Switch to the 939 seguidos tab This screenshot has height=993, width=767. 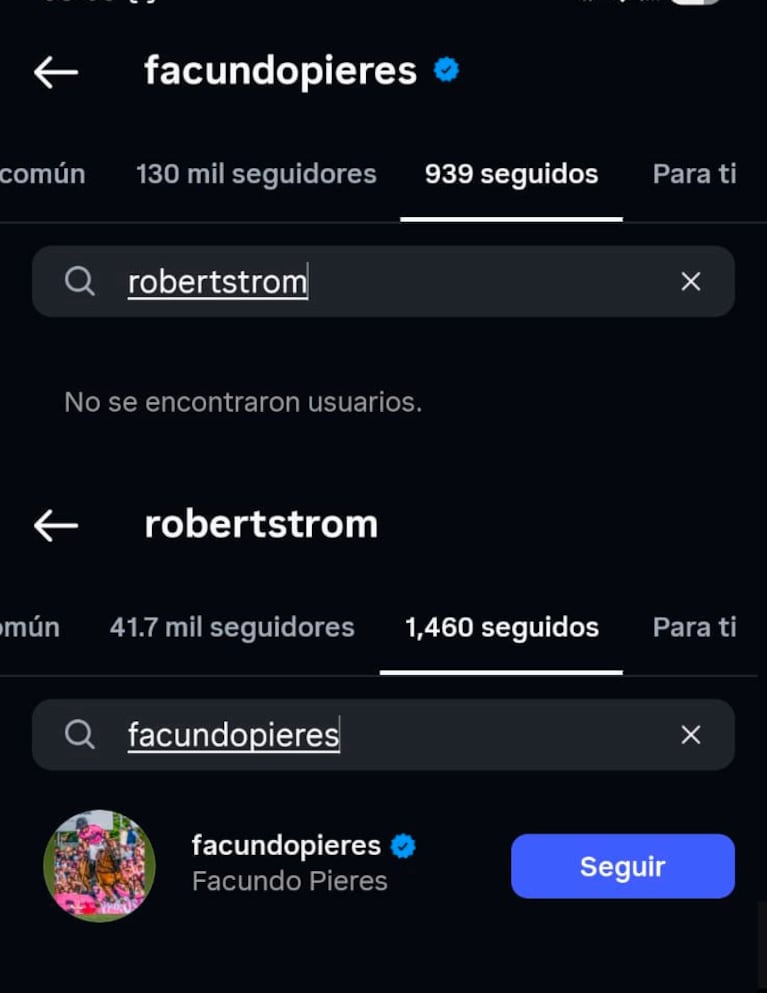pyautogui.click(x=511, y=174)
